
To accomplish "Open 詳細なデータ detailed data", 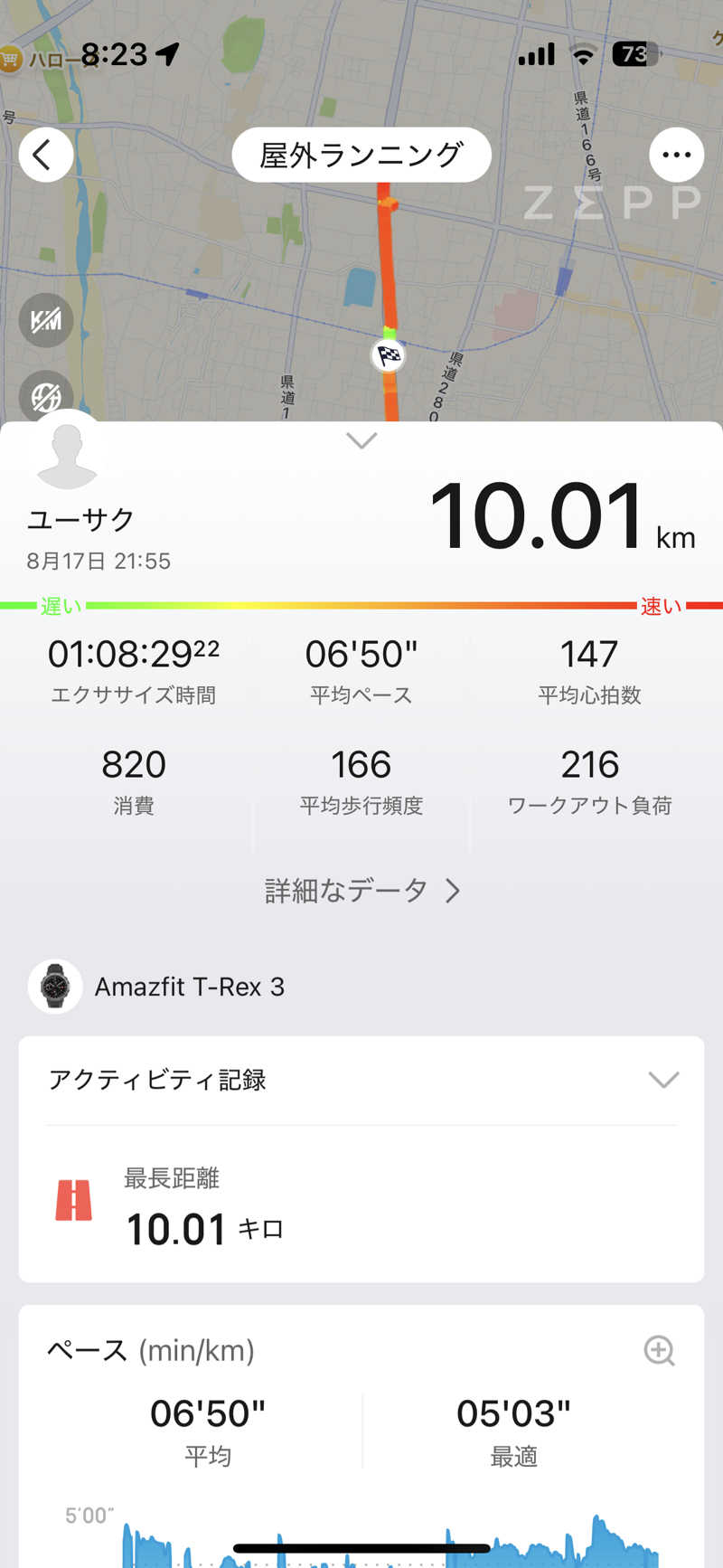I will pos(361,891).
